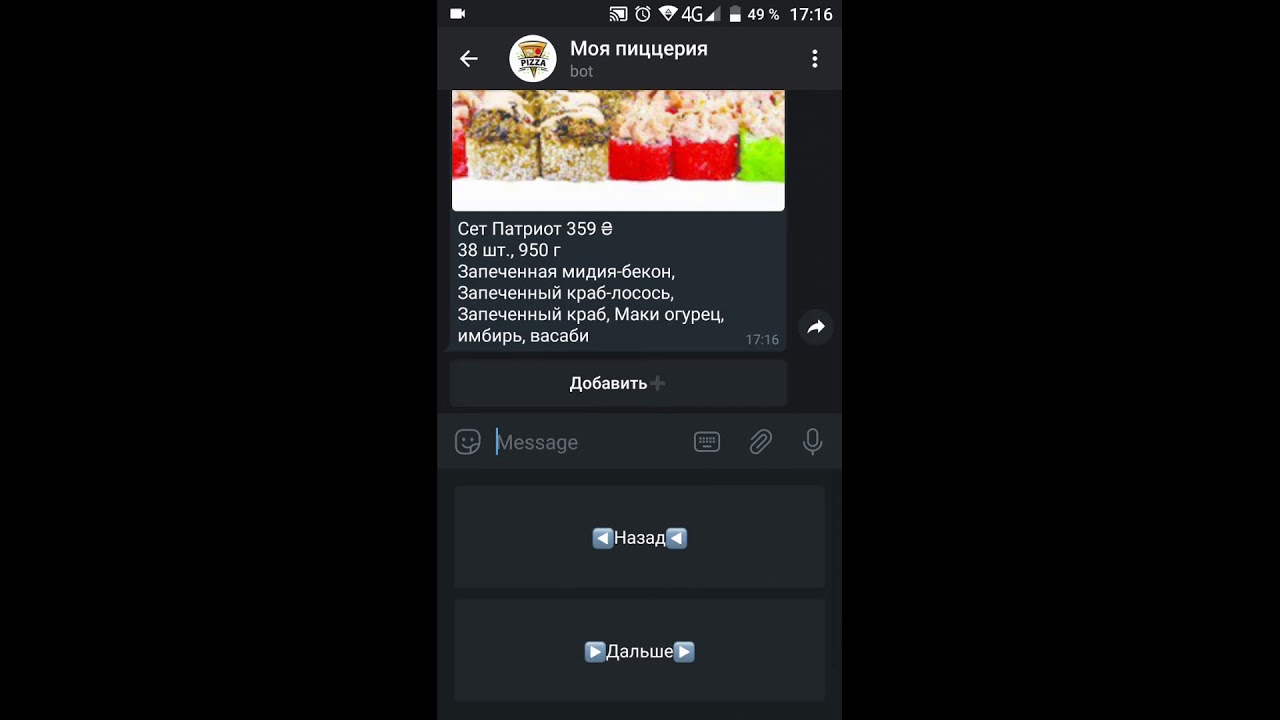Forward the Сет Патриот message
Image resolution: width=1280 pixels, height=720 pixels.
coord(816,327)
